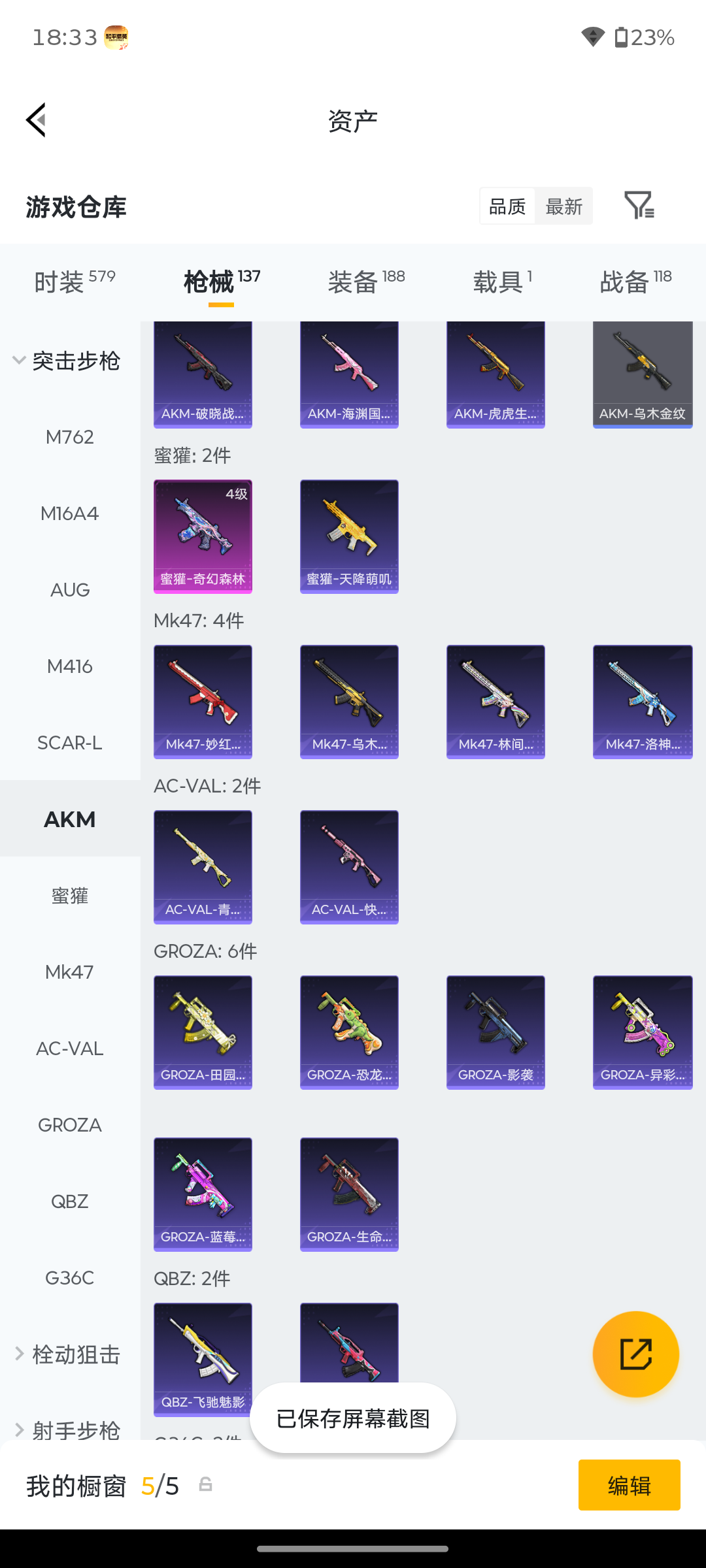Jump to GROZA in the side list
Screen dimensions: 706x1568
click(x=70, y=1125)
